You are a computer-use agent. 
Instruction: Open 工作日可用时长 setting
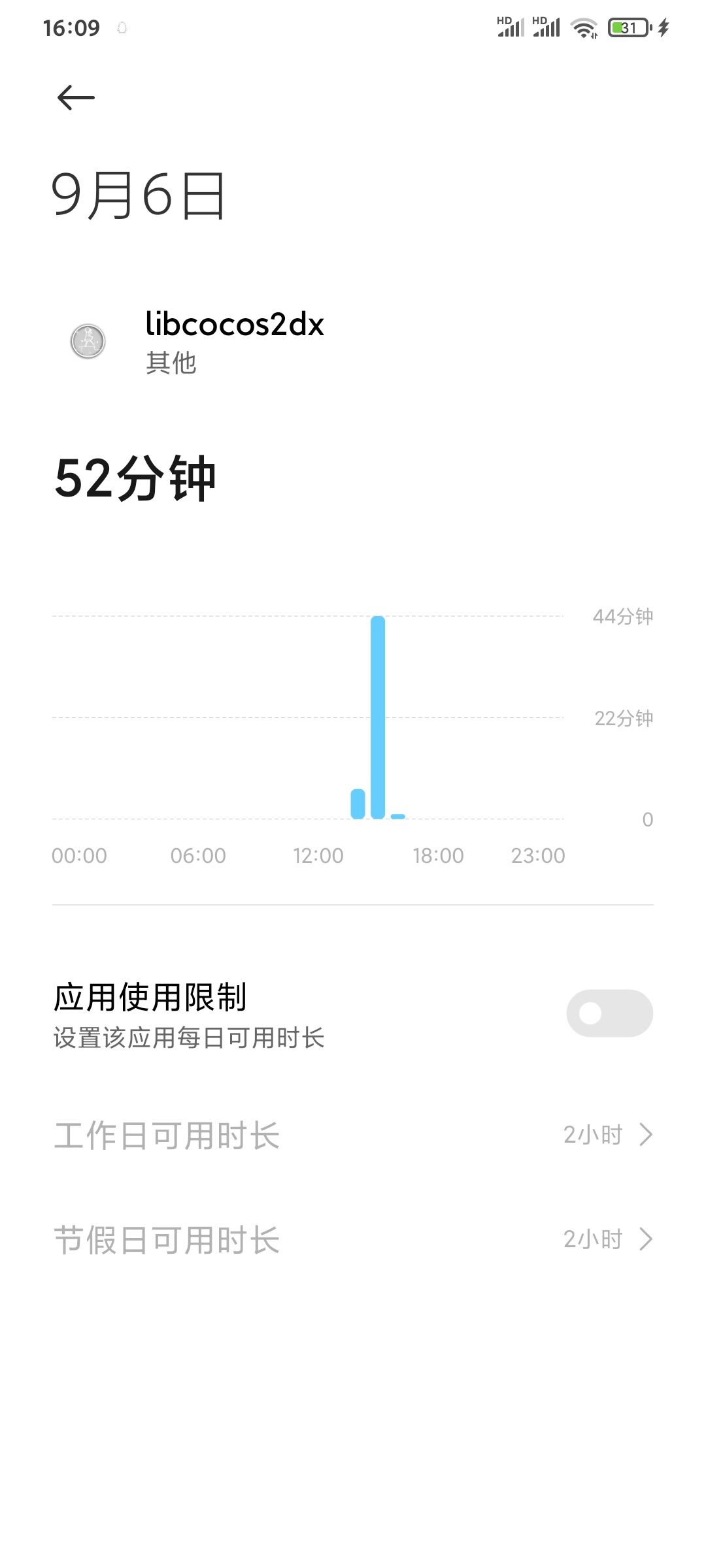click(x=353, y=1135)
